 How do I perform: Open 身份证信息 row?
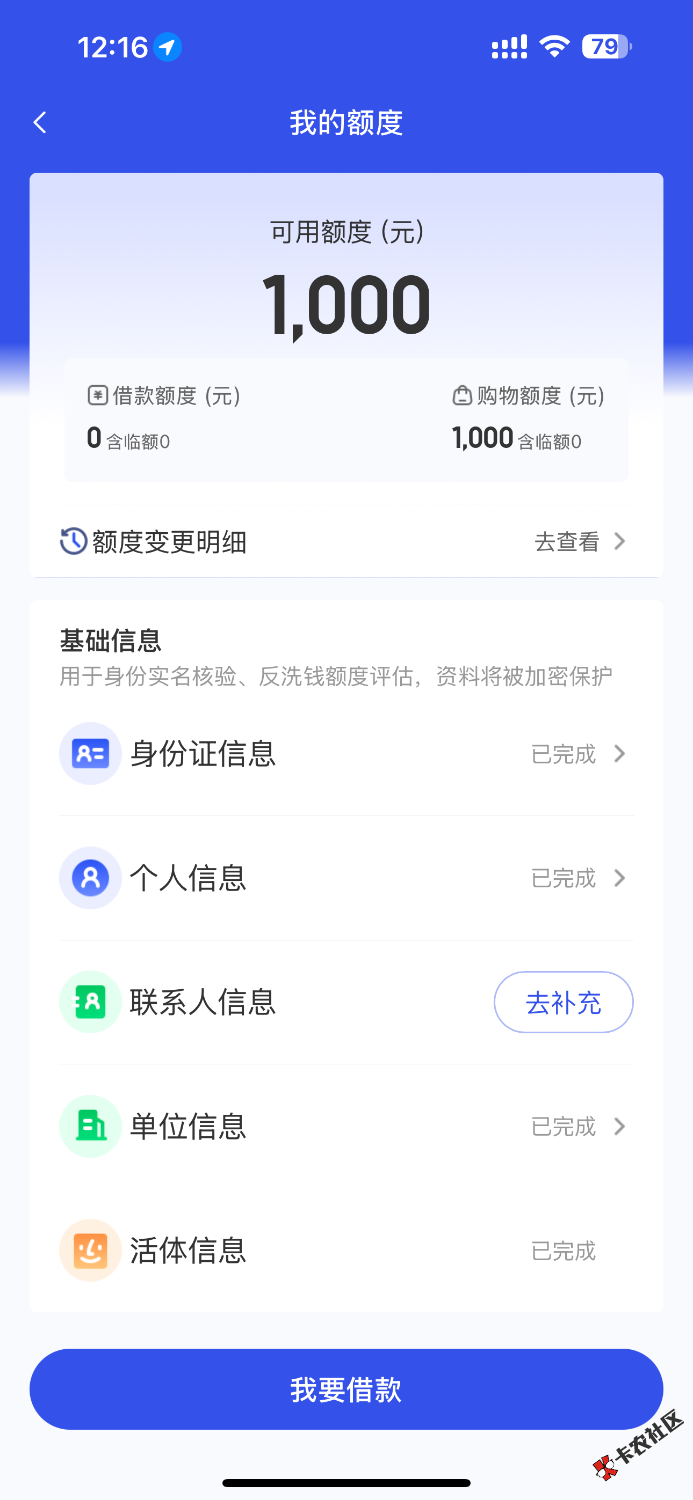tap(346, 754)
